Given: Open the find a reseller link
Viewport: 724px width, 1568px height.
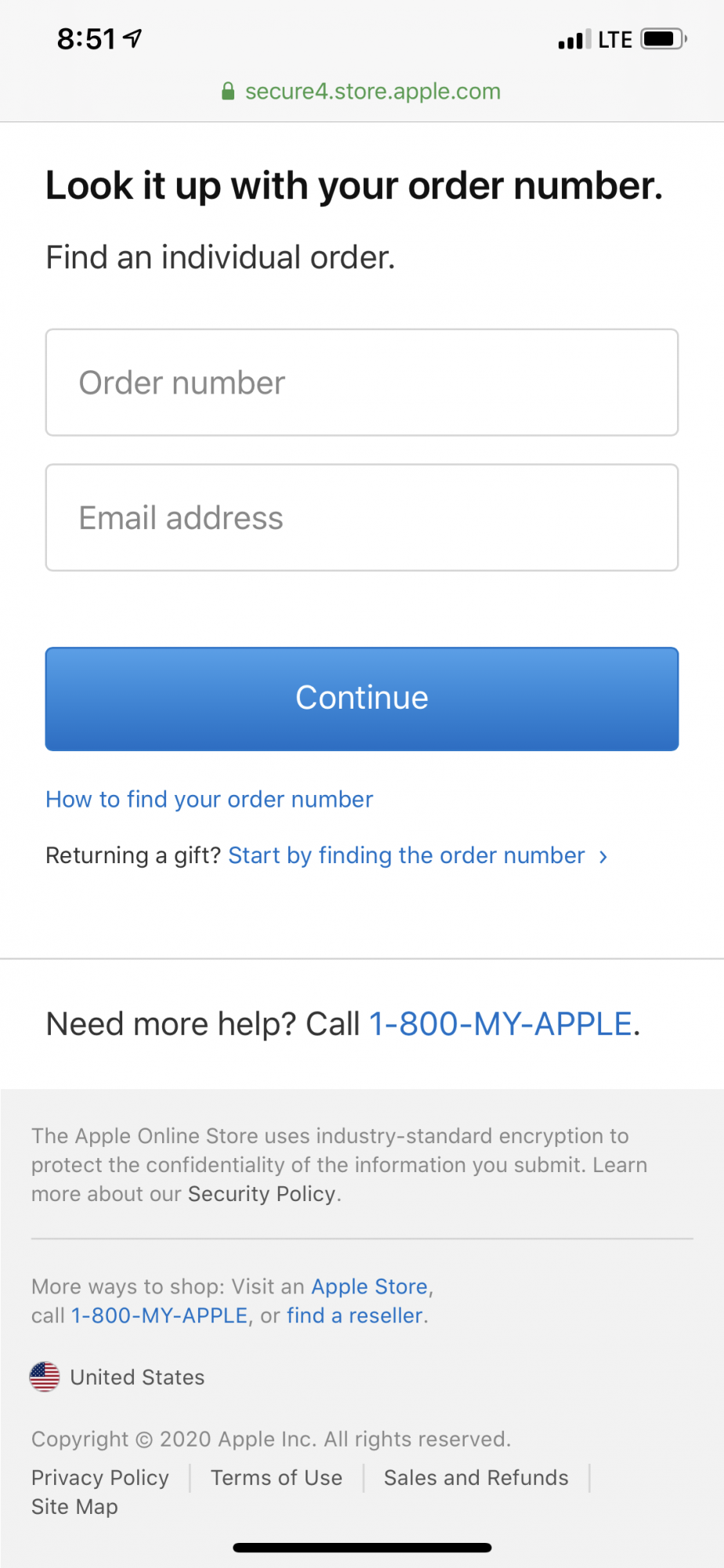Looking at the screenshot, I should pos(355,1316).
